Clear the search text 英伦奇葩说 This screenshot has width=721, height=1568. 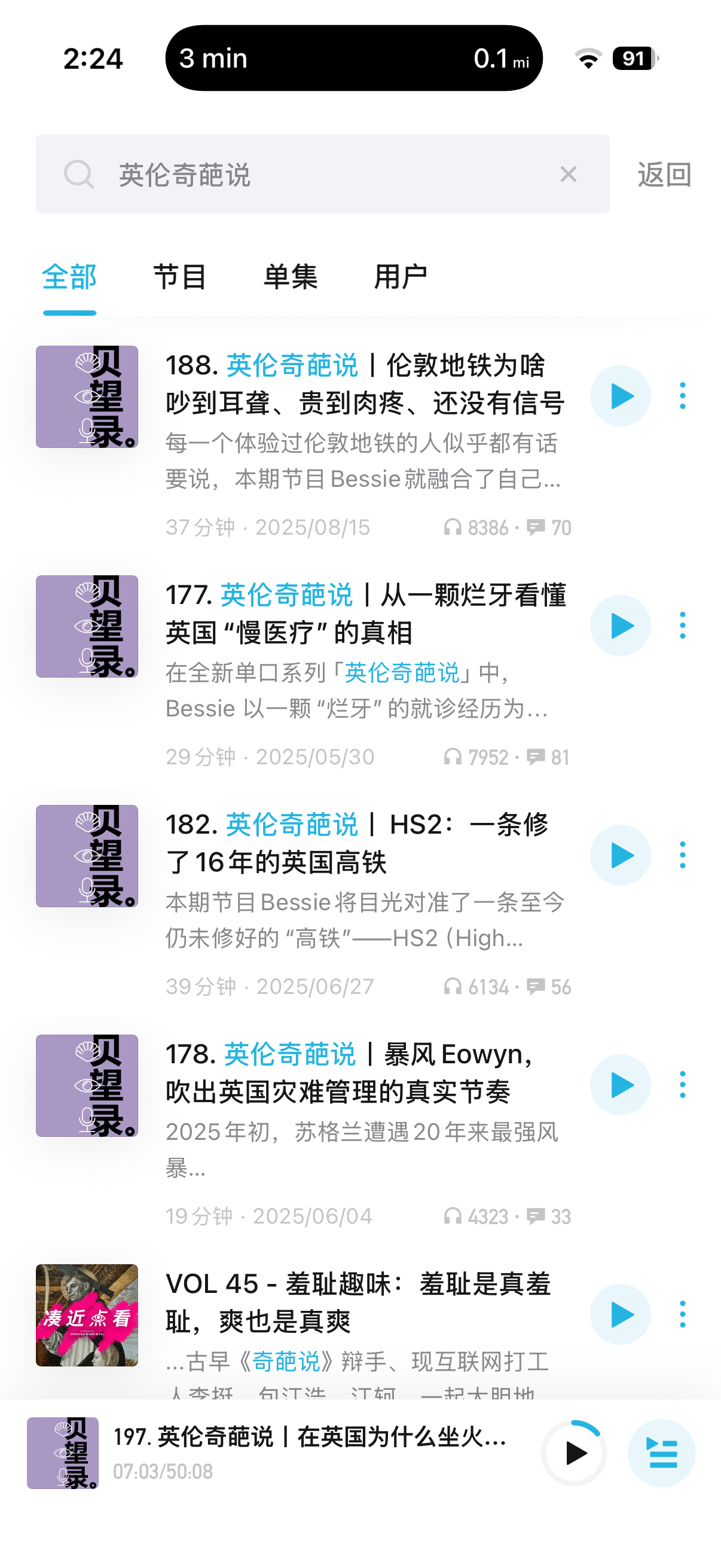569,175
